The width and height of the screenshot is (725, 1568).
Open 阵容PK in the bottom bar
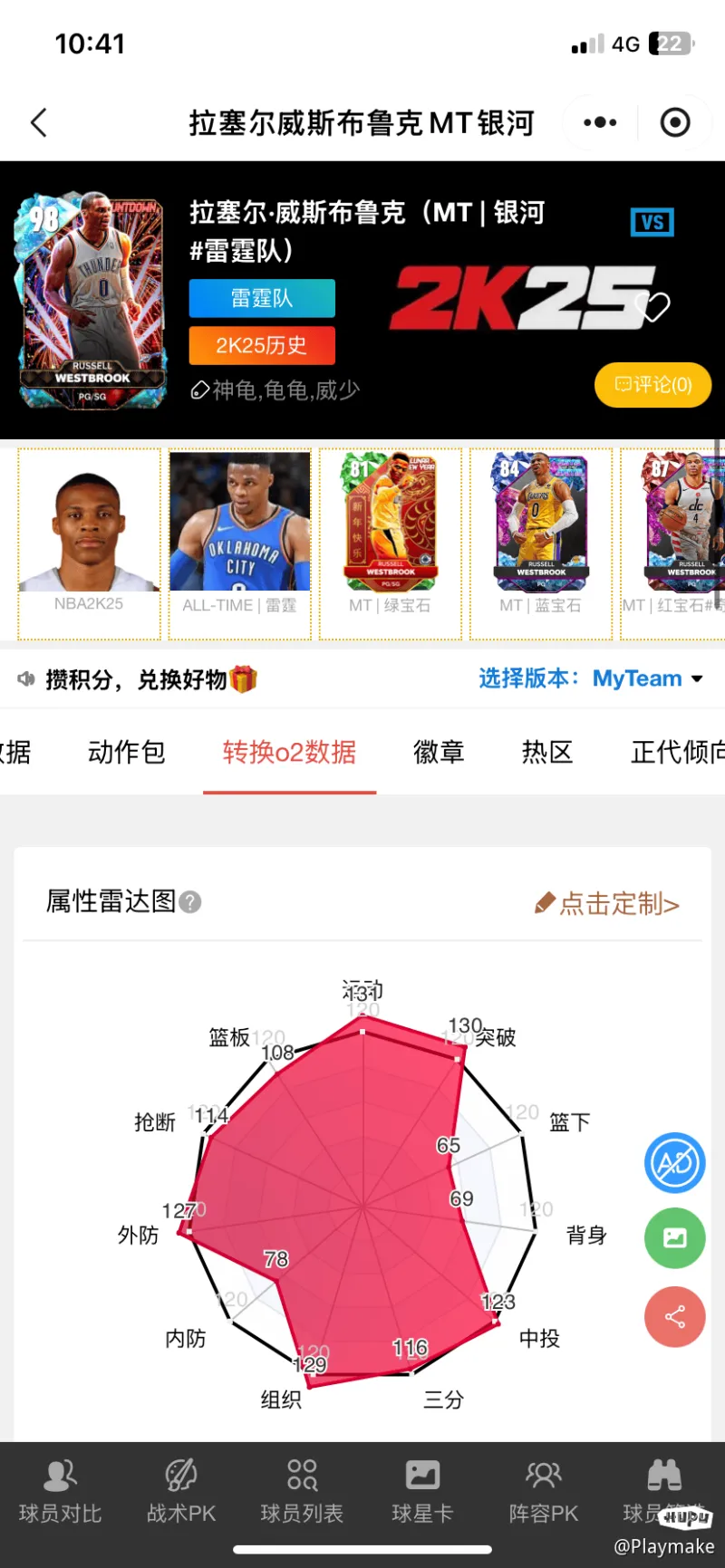pyautogui.click(x=543, y=1491)
